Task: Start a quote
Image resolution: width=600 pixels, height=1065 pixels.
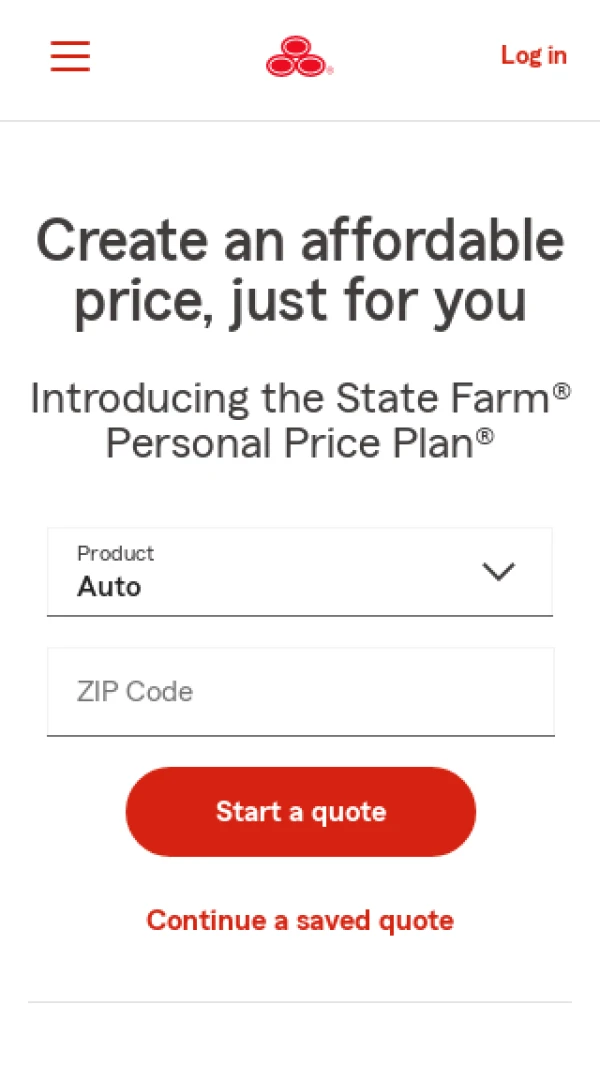Action: (x=300, y=812)
